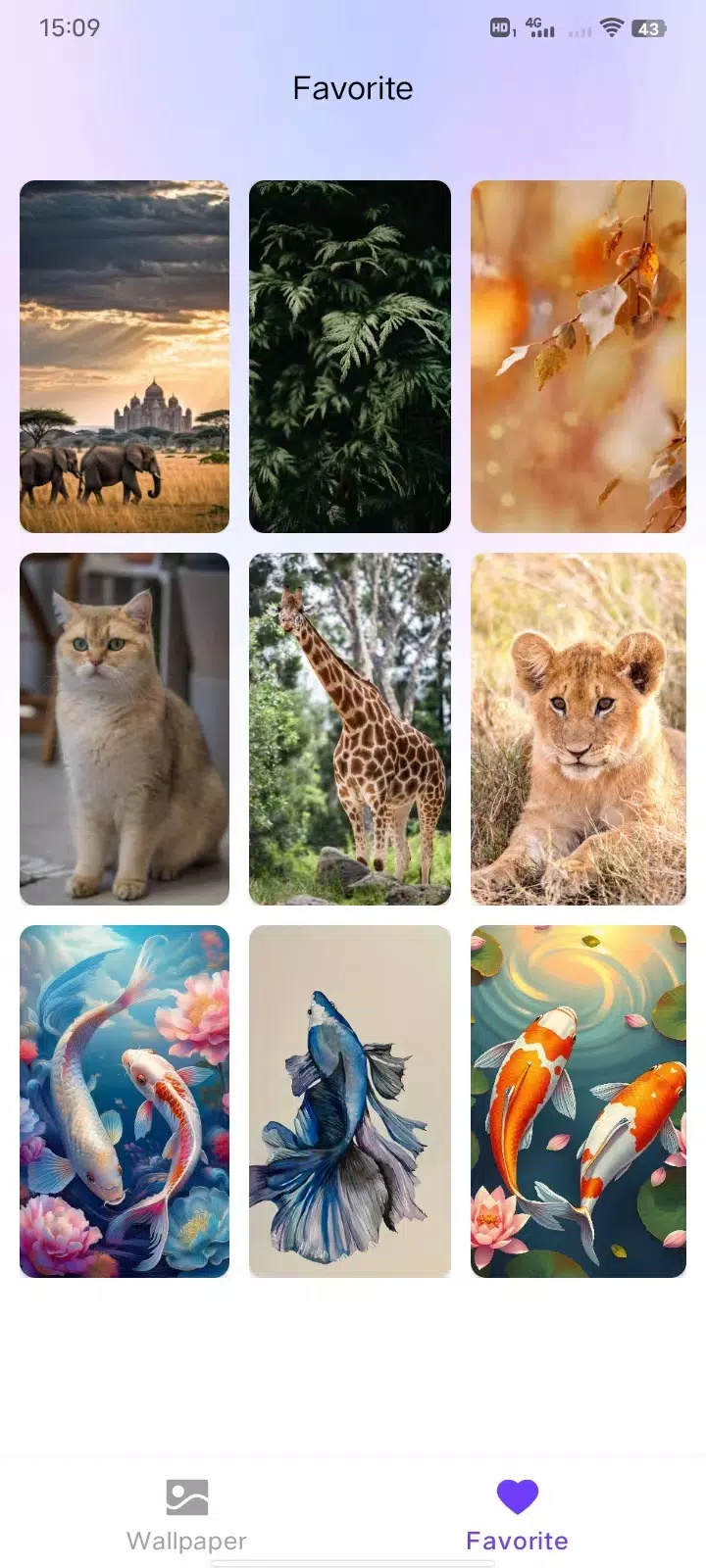
Task: Switch to the Wallpaper tab
Action: tap(186, 1515)
